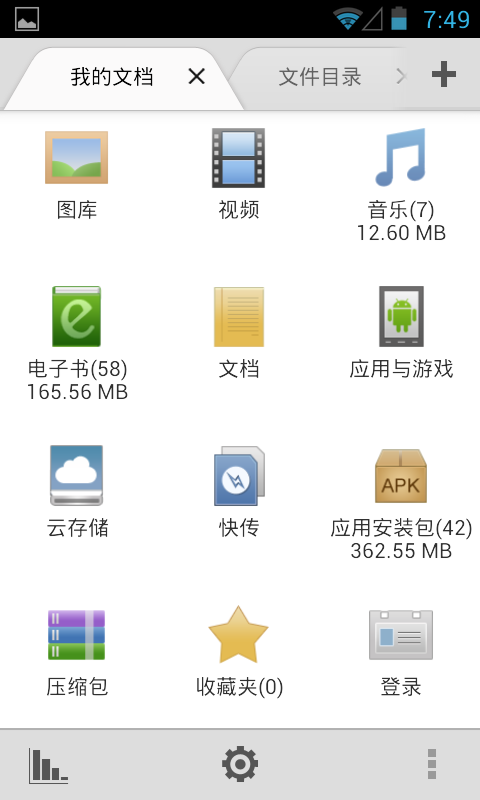The height and width of the screenshot is (800, 480).
Task: Open the 音乐 music category
Action: tap(401, 186)
